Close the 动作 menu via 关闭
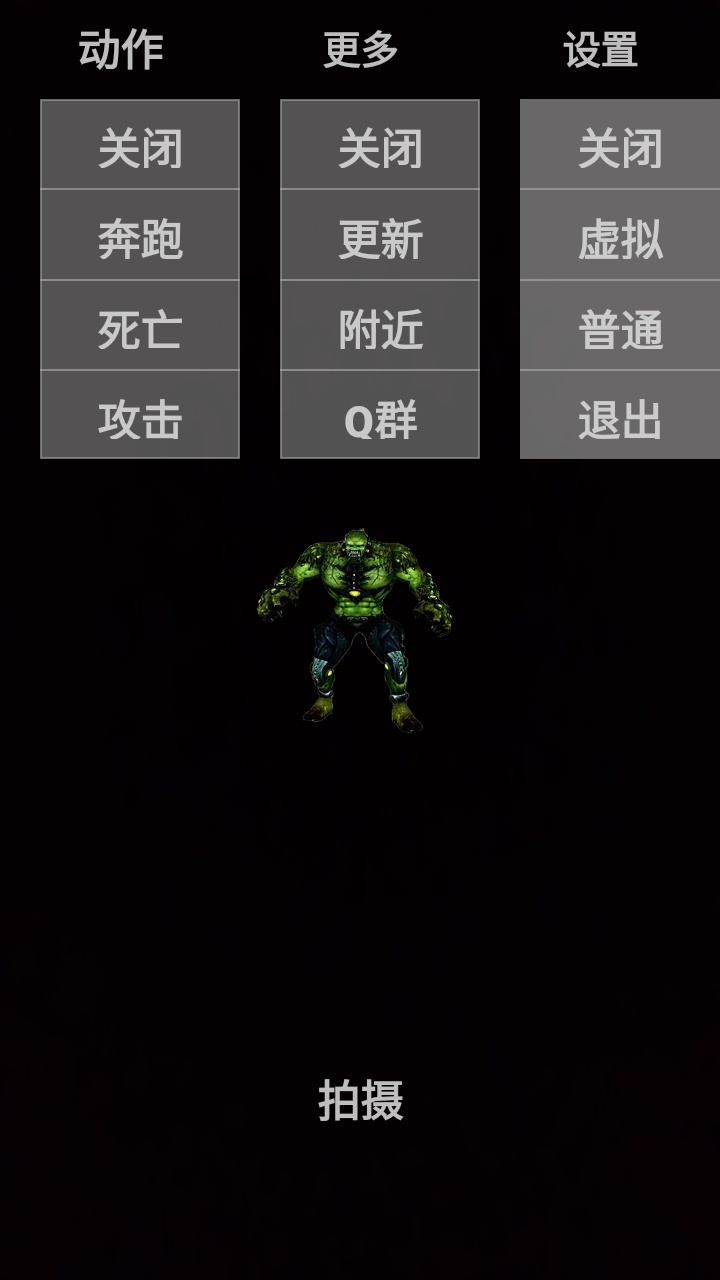Image resolution: width=720 pixels, height=1280 pixels. point(140,146)
